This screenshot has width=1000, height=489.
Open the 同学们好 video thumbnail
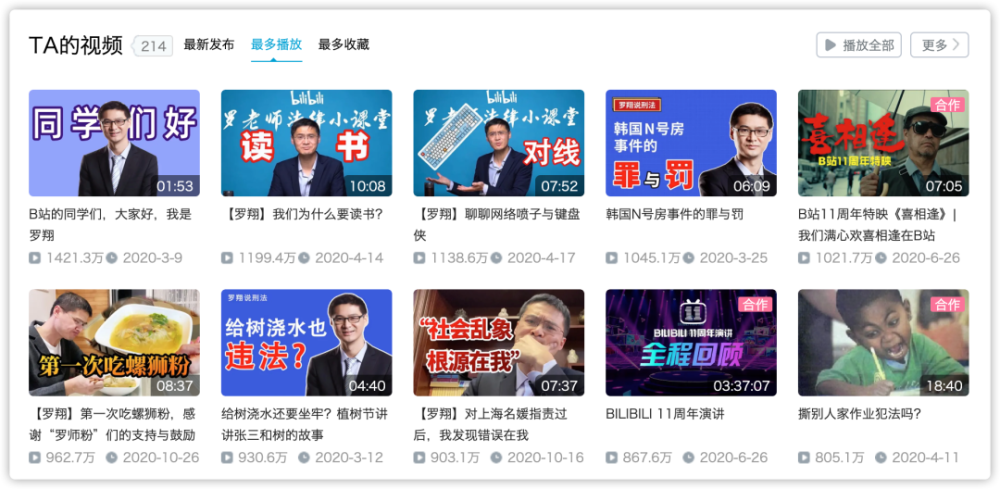click(x=114, y=143)
